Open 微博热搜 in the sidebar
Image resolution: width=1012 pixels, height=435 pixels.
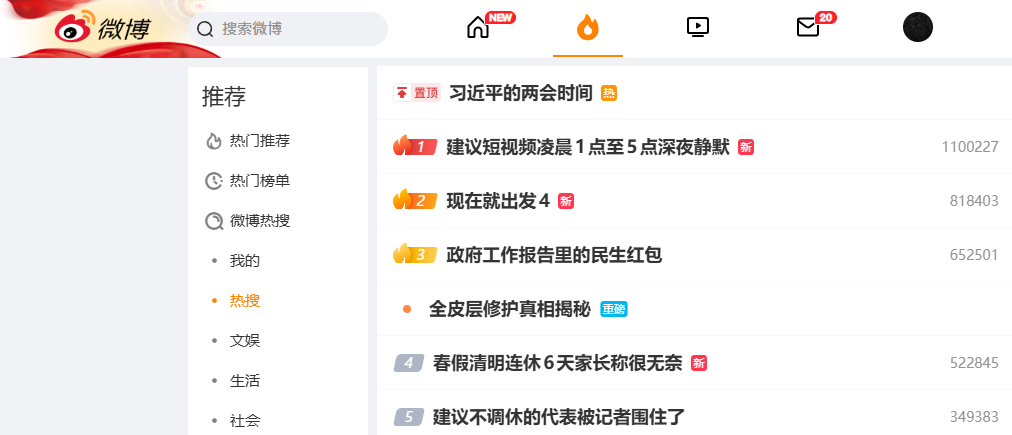[x=259, y=221]
